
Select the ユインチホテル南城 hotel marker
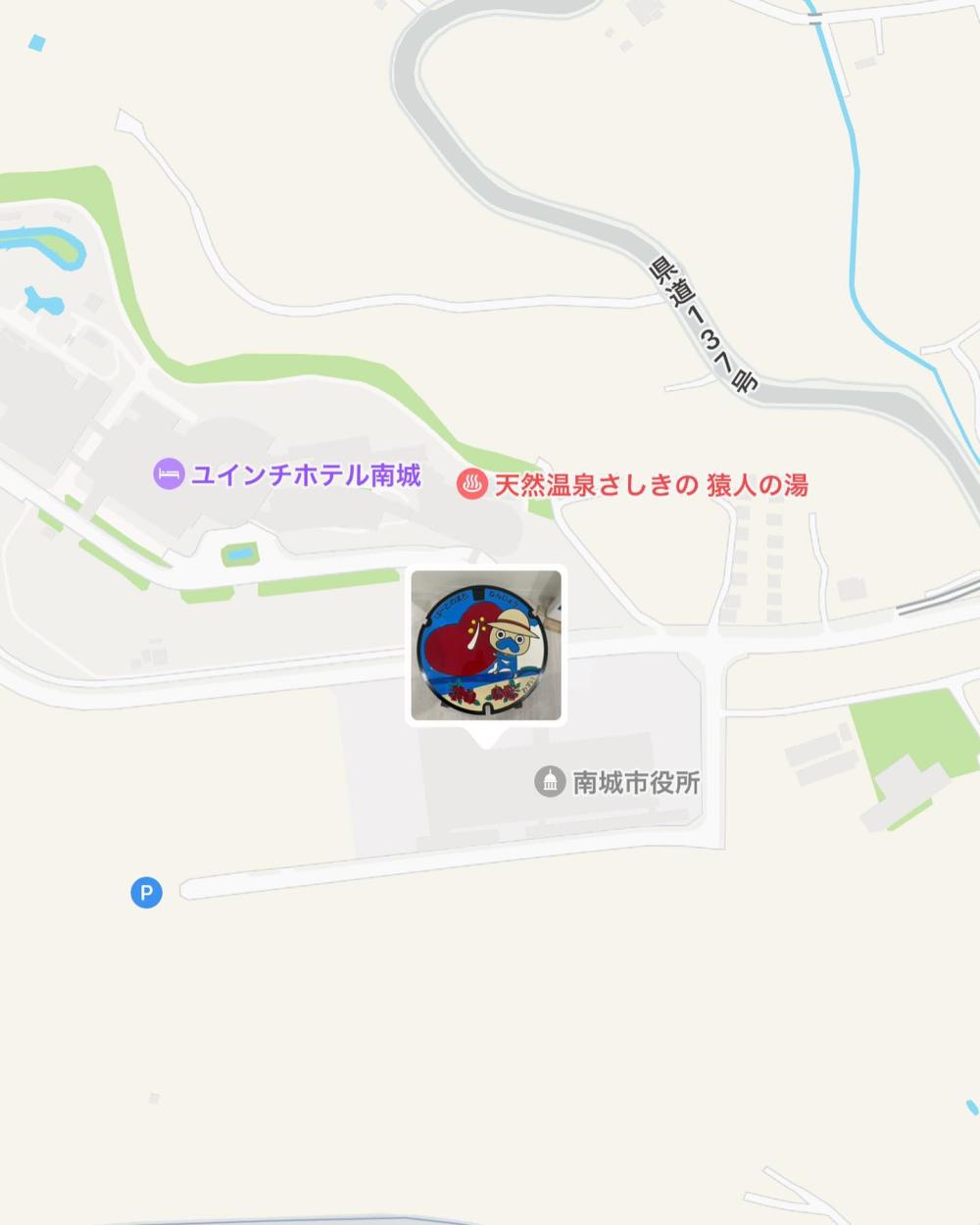click(x=169, y=475)
